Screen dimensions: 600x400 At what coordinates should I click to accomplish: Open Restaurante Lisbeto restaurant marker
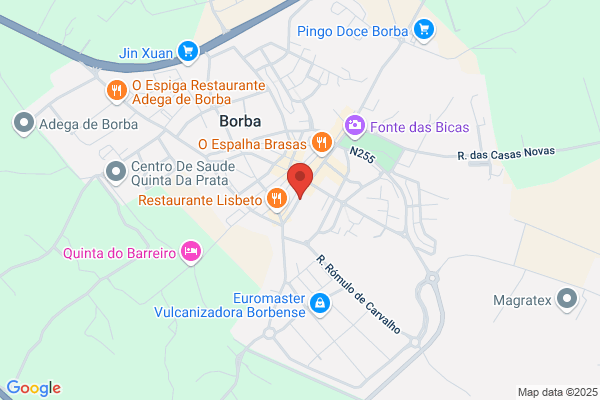point(277,199)
